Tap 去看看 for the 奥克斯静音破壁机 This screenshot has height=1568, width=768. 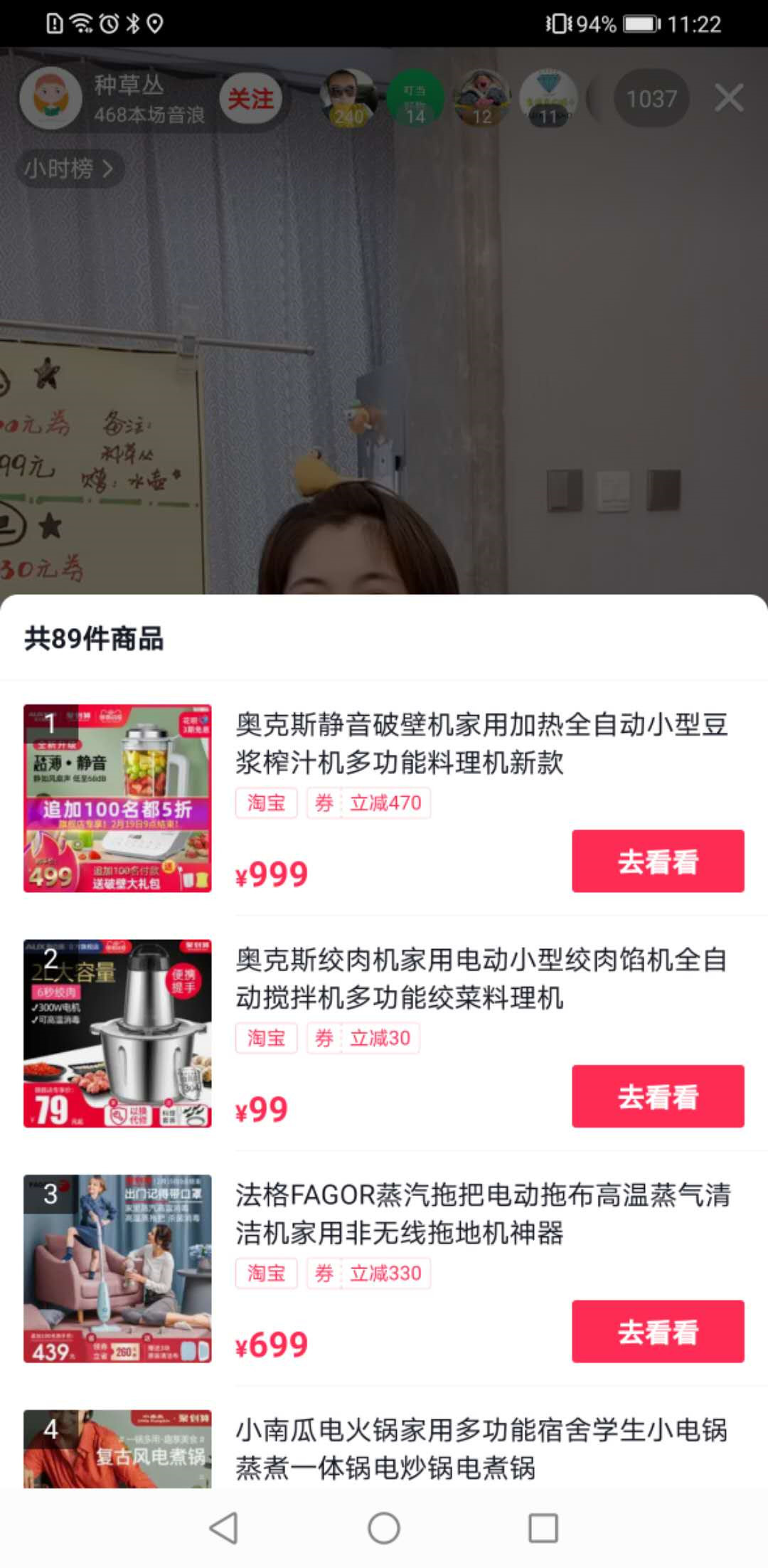(658, 861)
